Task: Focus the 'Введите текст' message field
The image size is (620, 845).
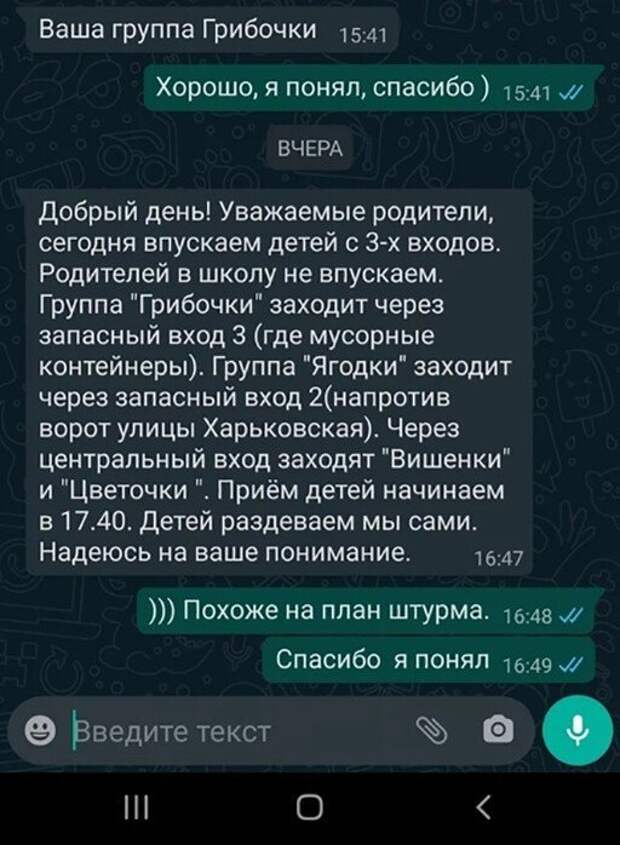Action: click(x=230, y=731)
